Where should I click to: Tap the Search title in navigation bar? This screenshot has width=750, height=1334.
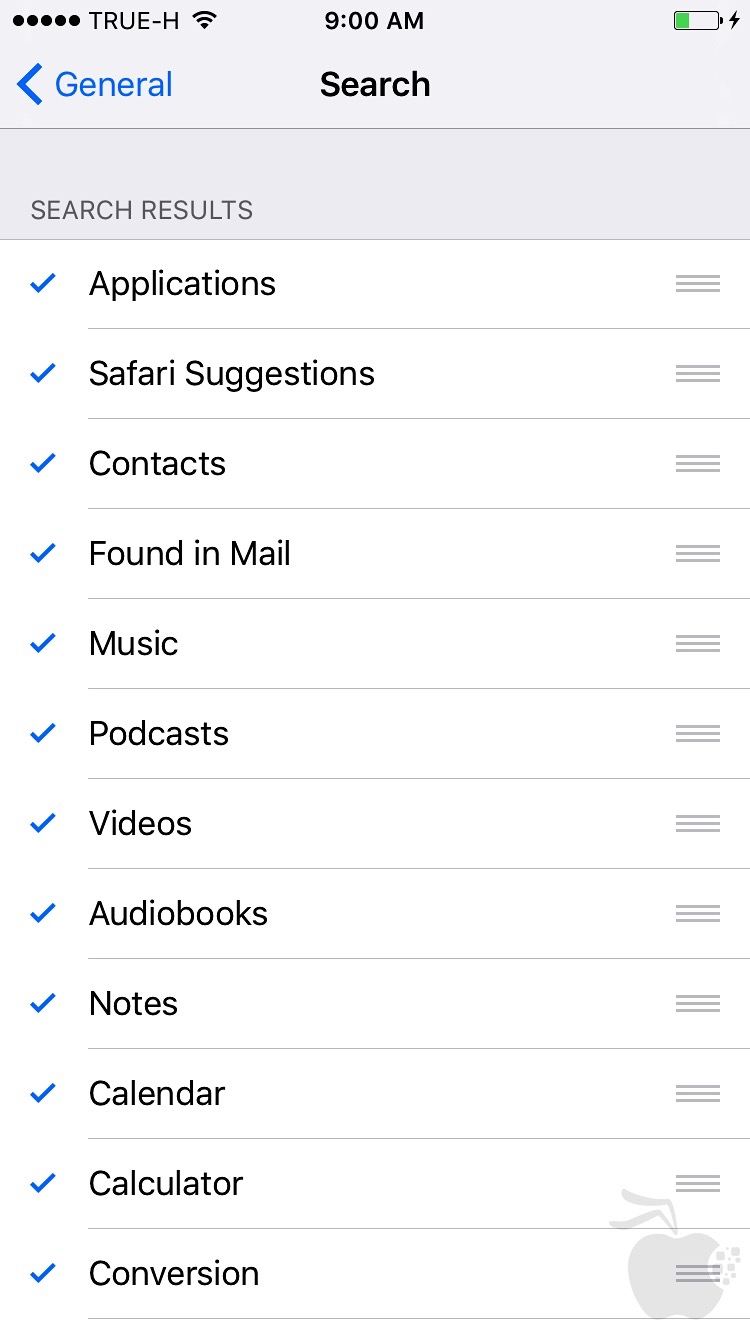coord(375,84)
